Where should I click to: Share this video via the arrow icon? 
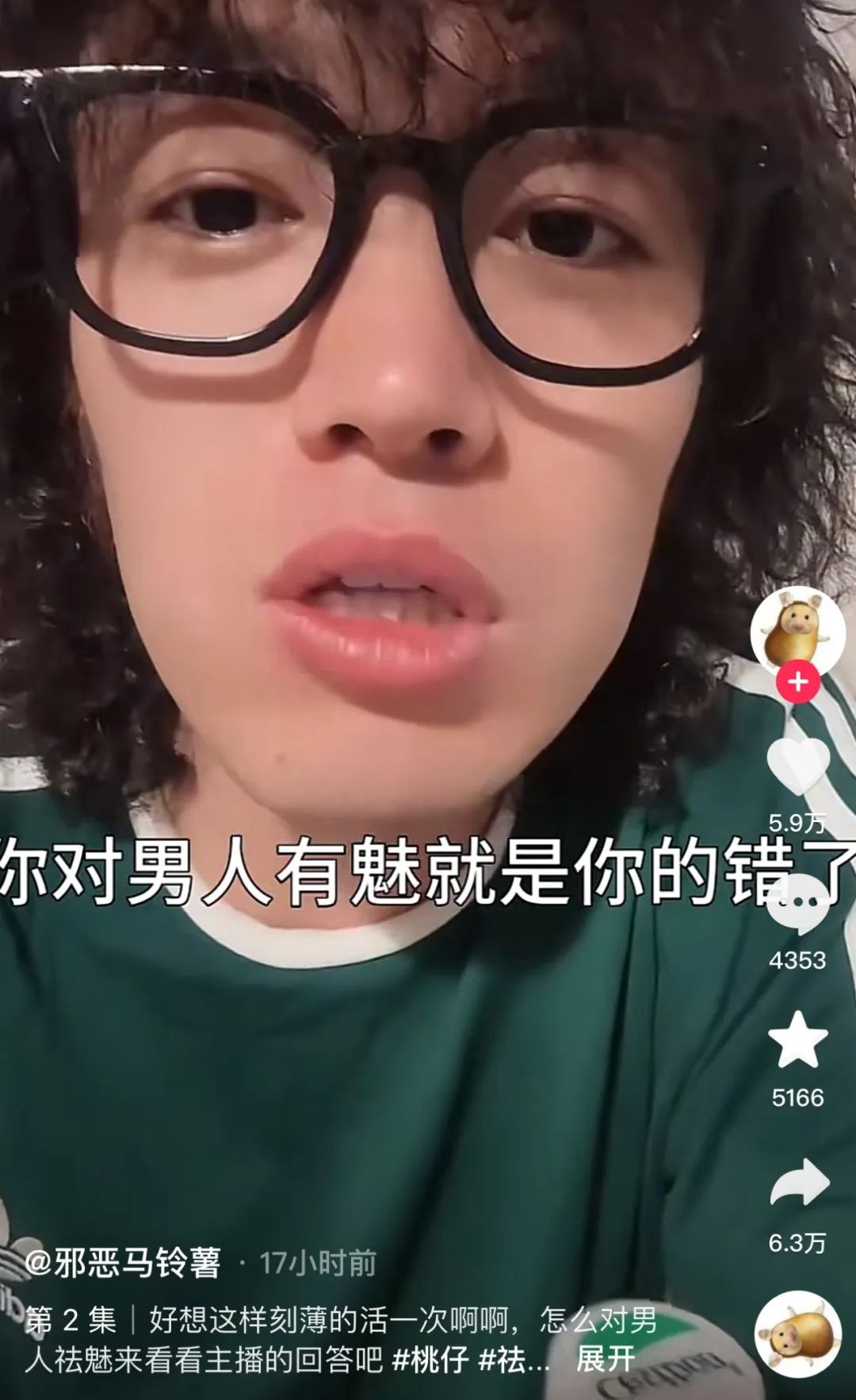pyautogui.click(x=799, y=1184)
